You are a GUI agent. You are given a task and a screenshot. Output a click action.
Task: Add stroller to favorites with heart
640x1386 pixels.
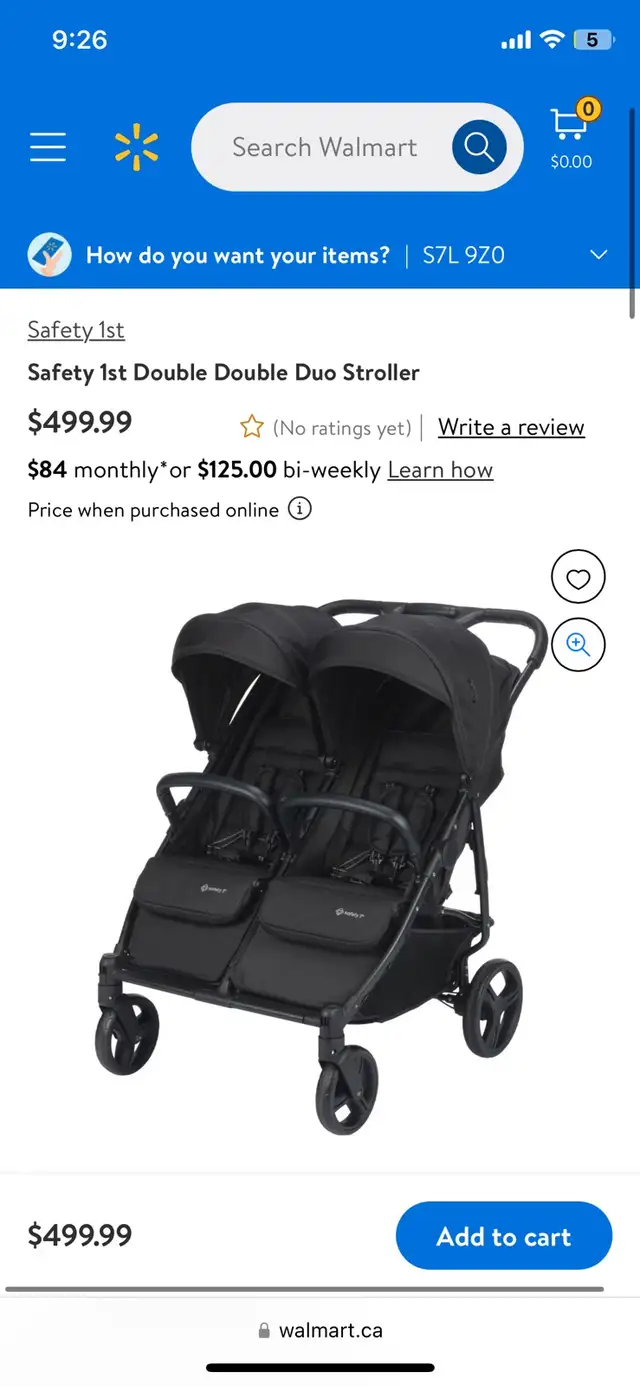point(578,577)
